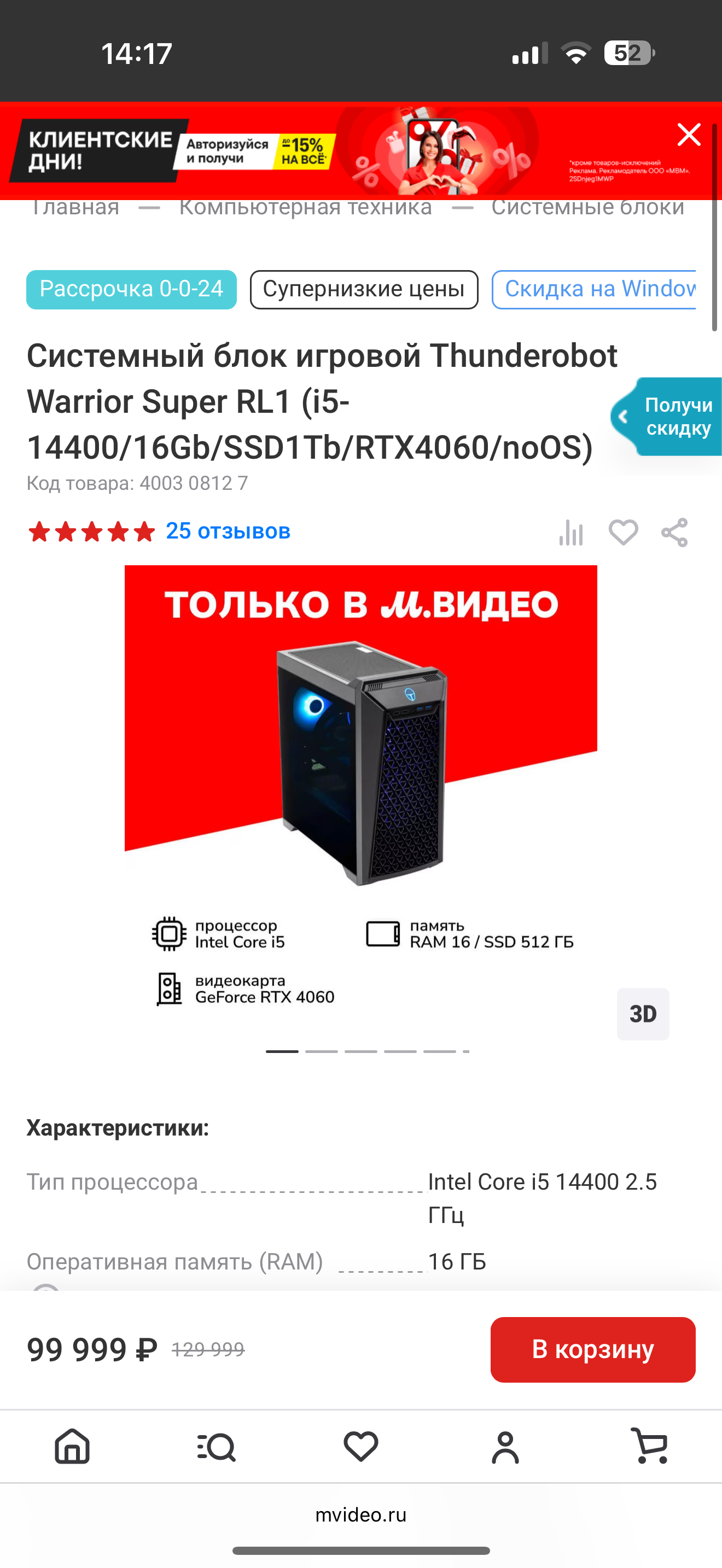Close the Клиентские дни promo banner
722x1568 pixels.
[x=689, y=134]
